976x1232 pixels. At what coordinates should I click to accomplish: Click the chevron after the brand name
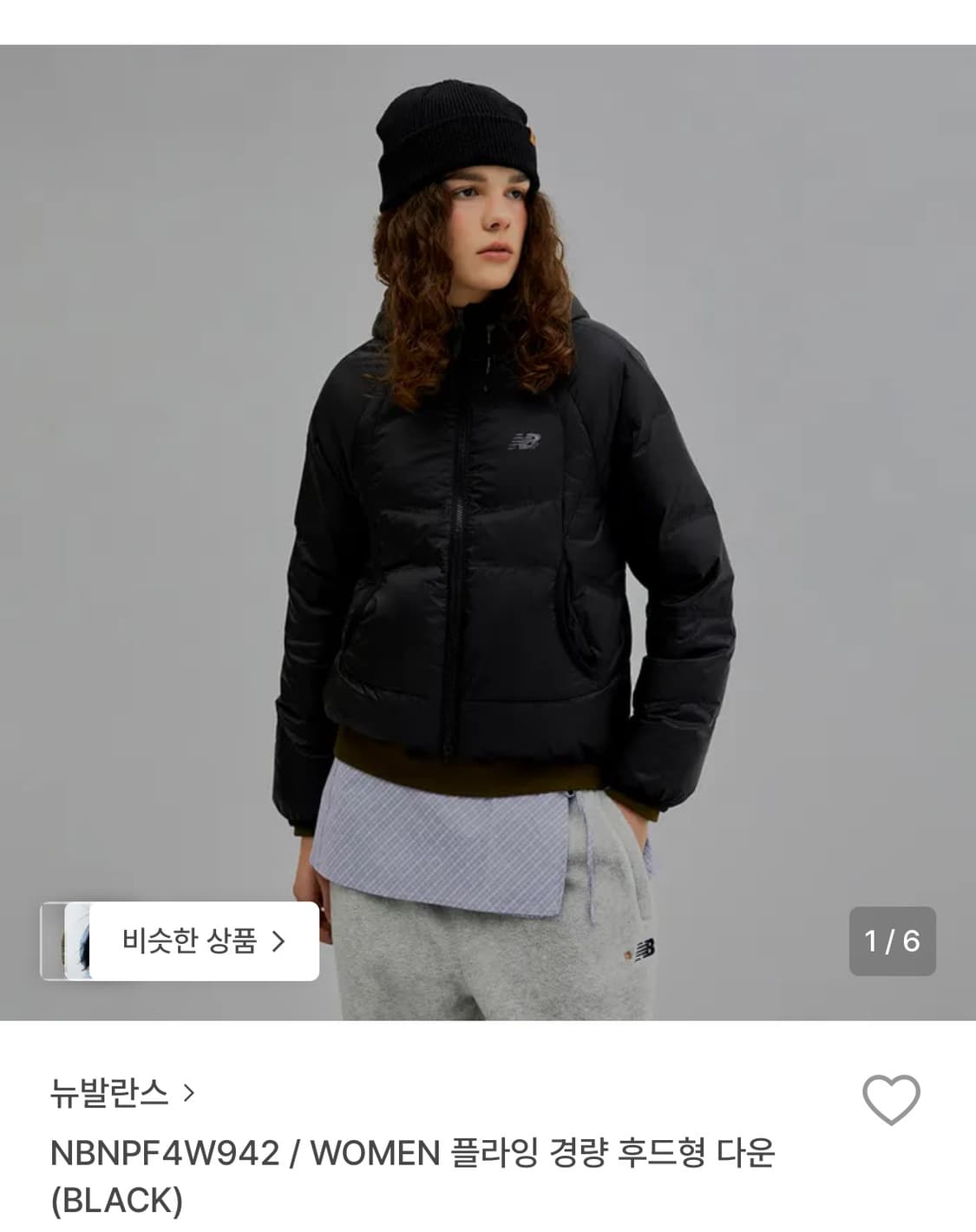pos(189,1095)
